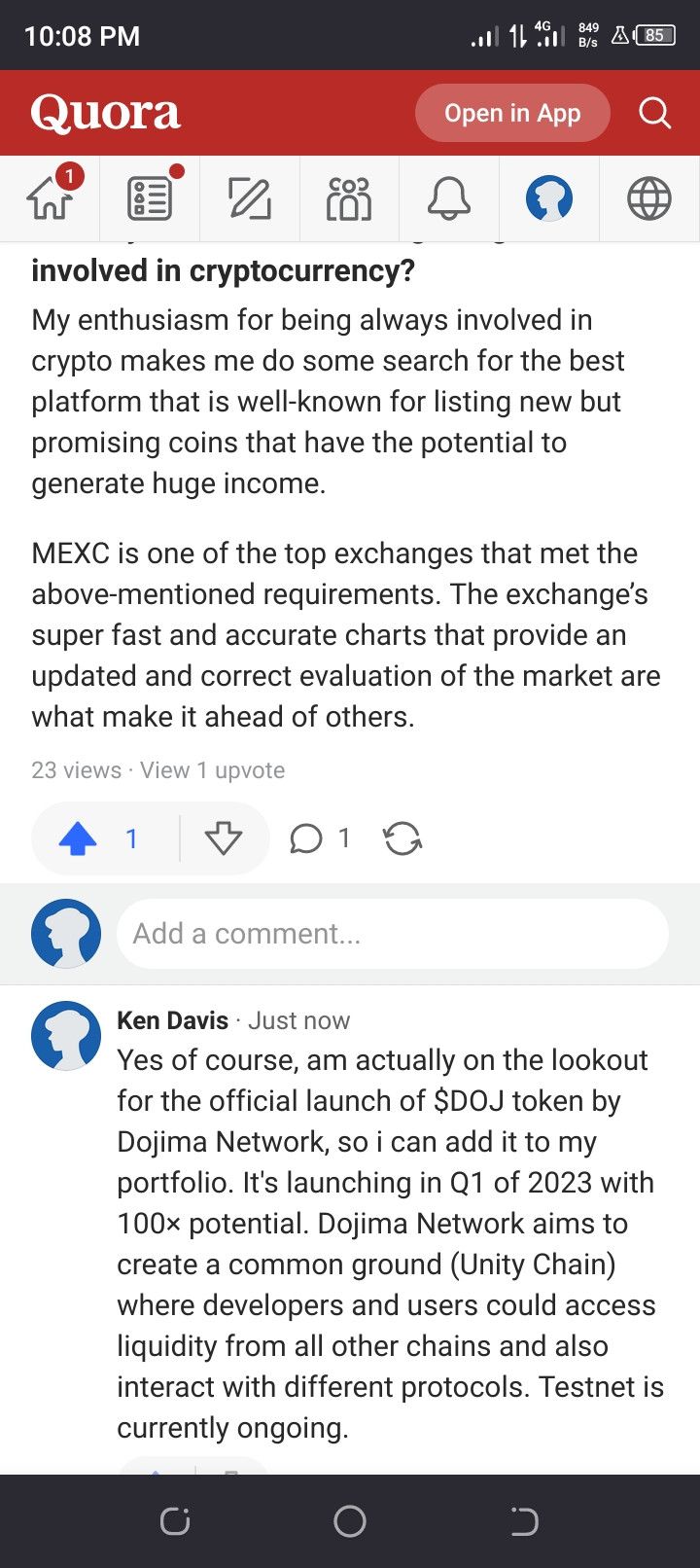
Task: Share this answer with the reshare icon
Action: [402, 838]
